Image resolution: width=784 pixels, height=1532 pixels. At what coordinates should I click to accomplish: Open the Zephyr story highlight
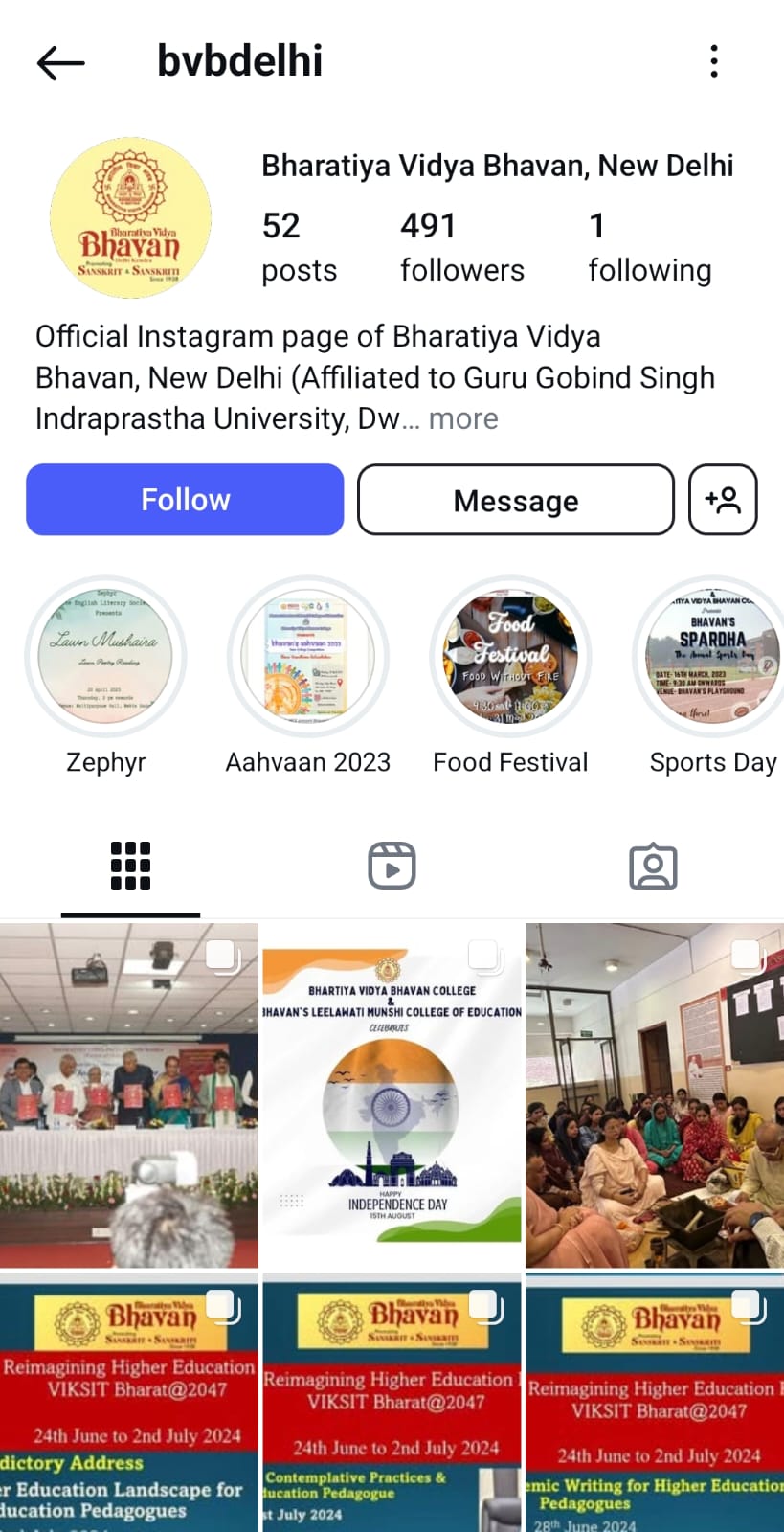(105, 658)
